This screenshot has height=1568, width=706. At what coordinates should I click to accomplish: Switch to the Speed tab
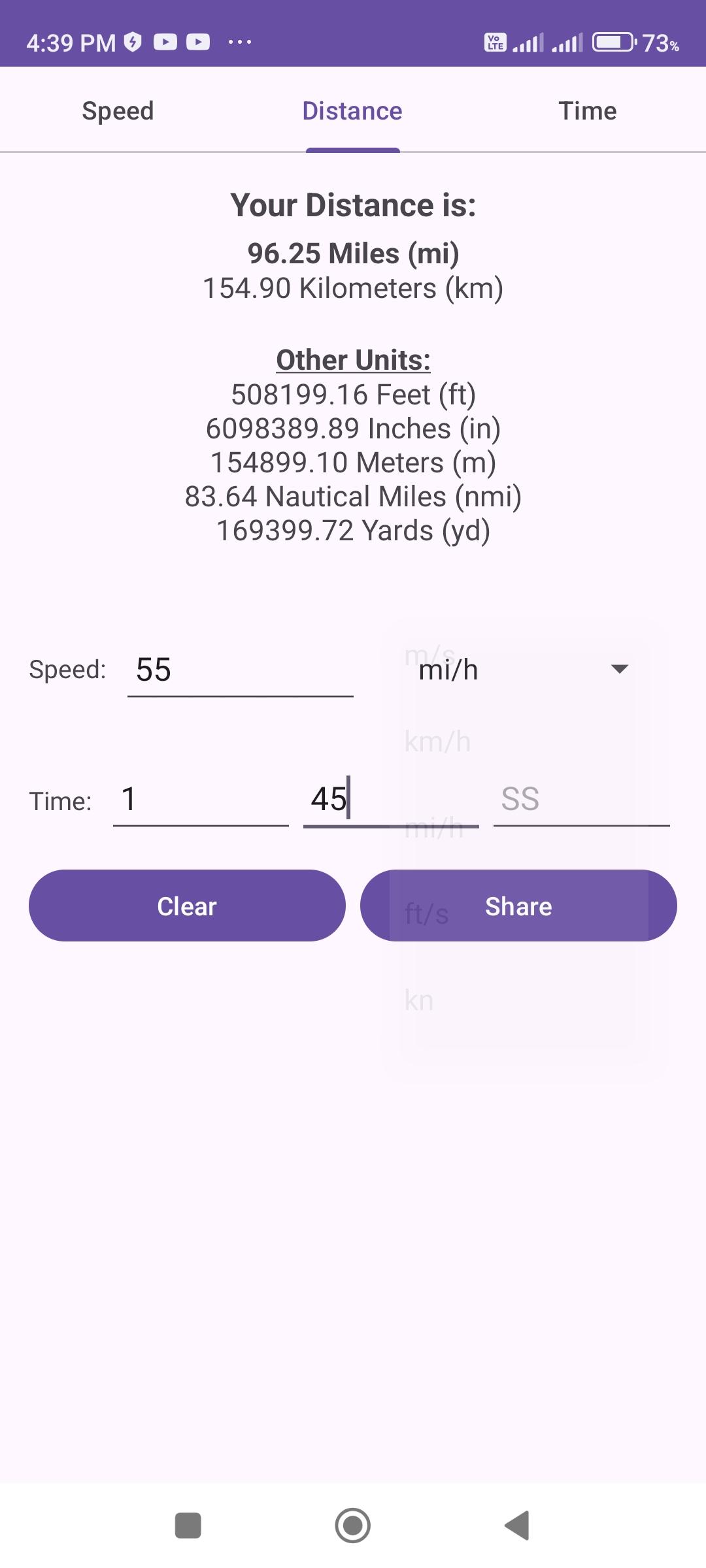pos(118,111)
